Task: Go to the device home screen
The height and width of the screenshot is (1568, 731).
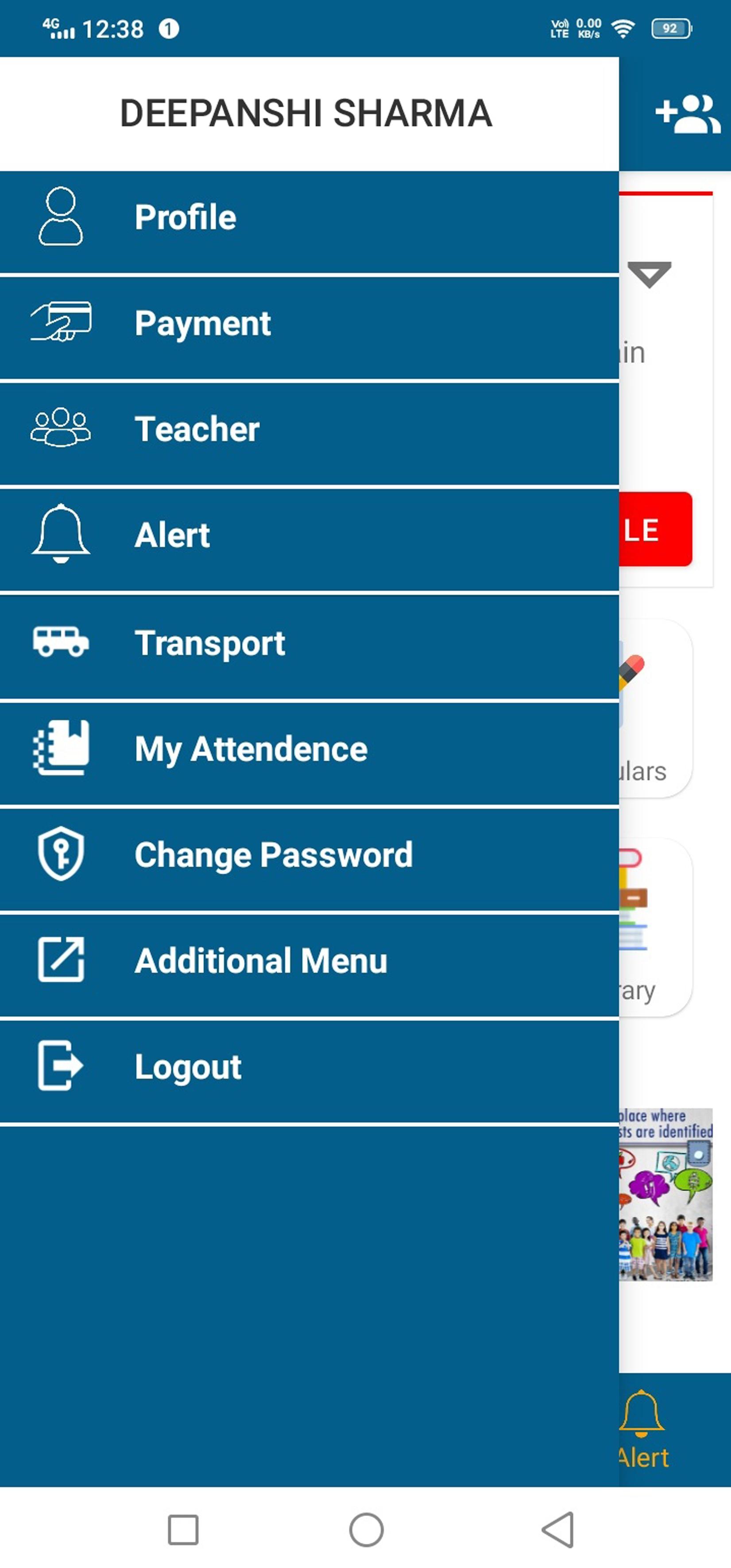Action: click(366, 1529)
